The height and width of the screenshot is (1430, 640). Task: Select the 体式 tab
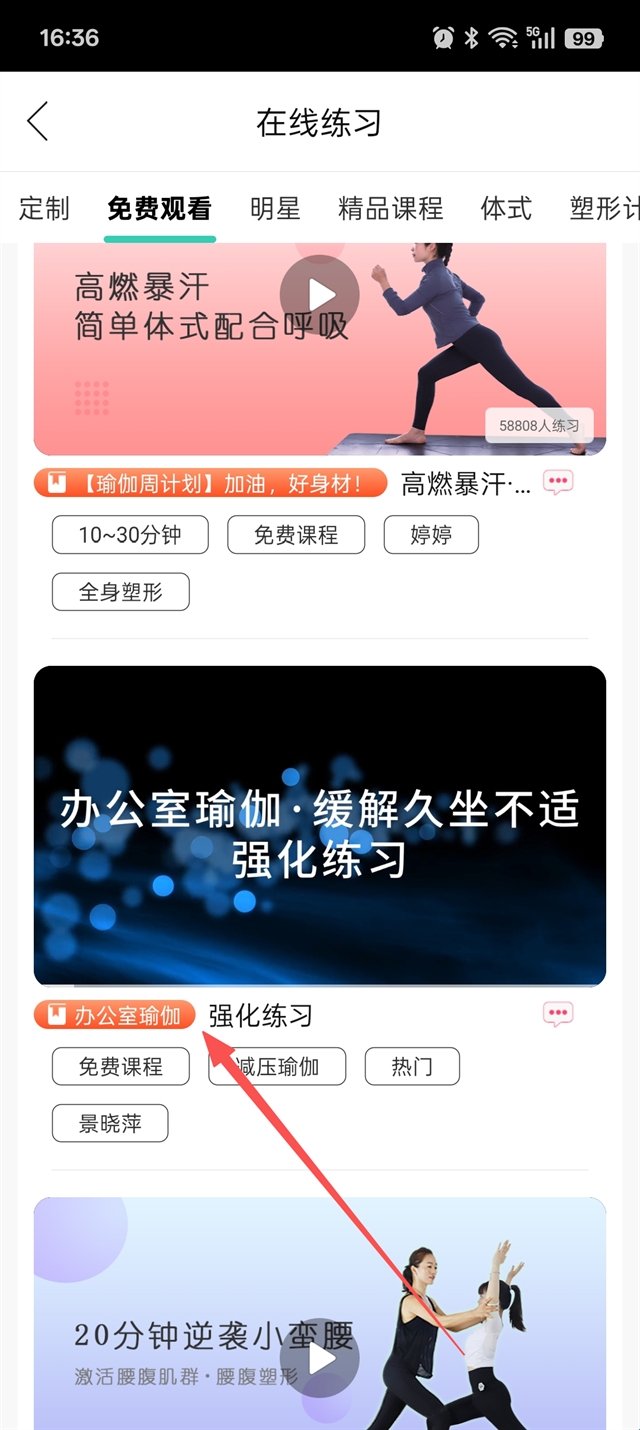(x=506, y=209)
